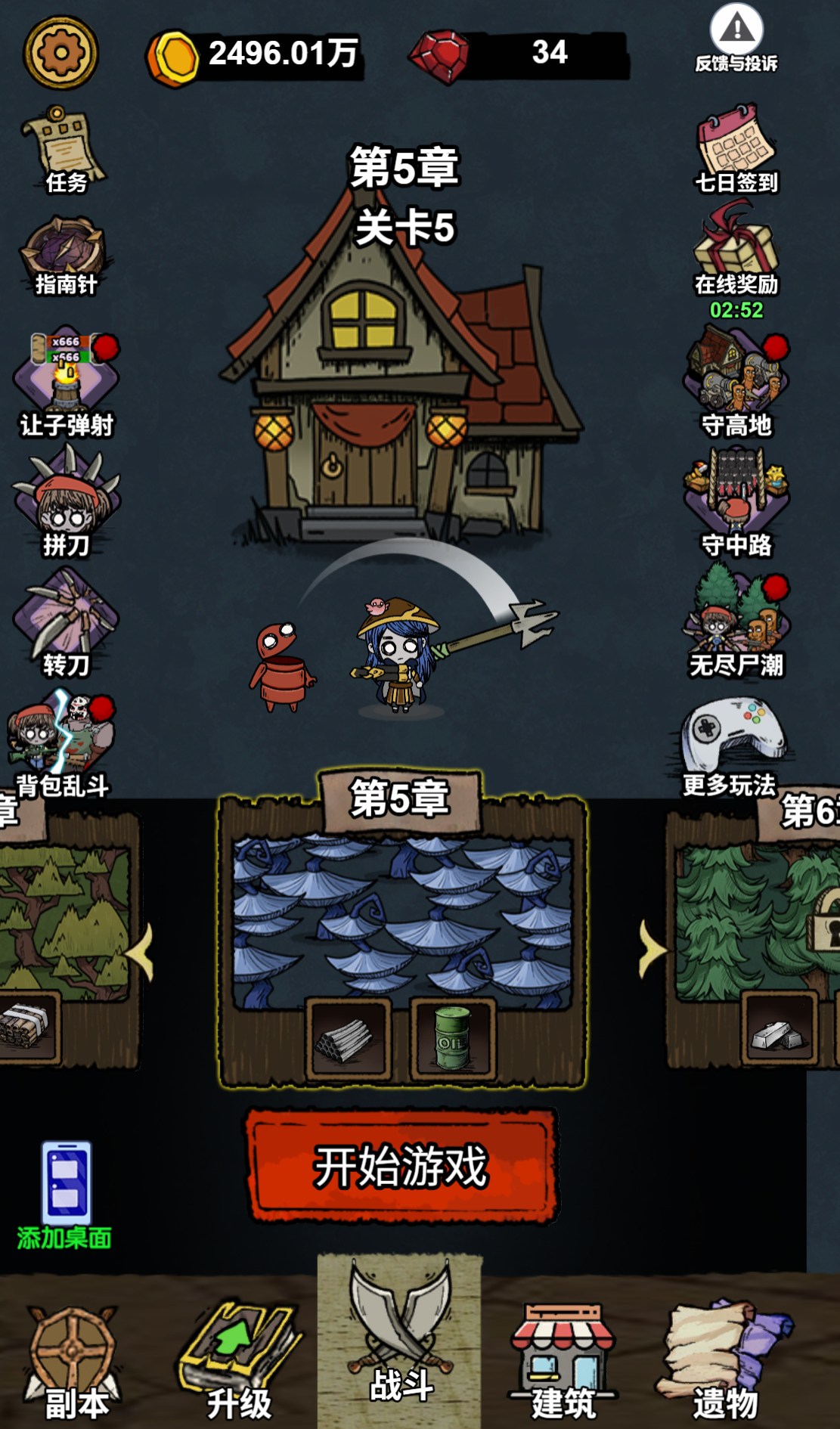Enter 守高地 game mode

(736, 382)
